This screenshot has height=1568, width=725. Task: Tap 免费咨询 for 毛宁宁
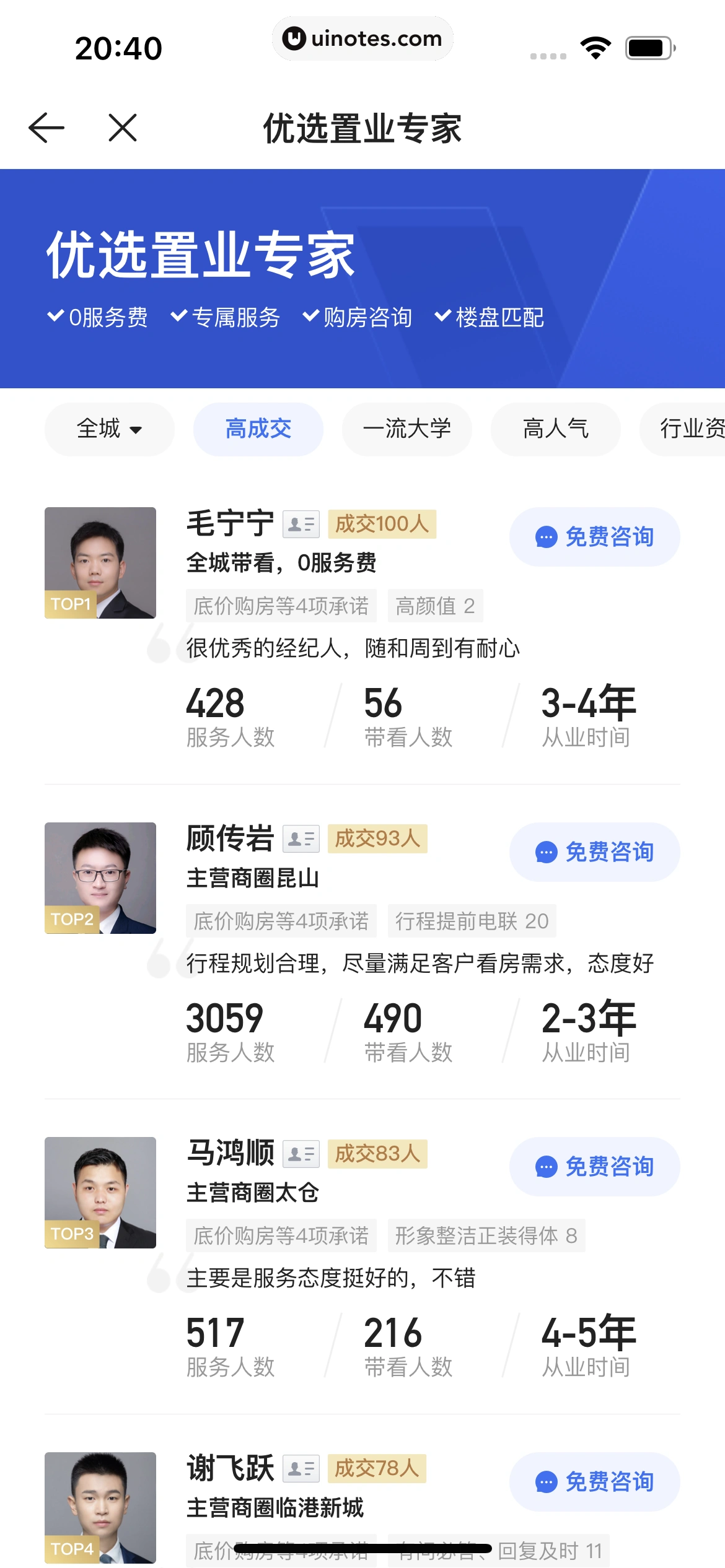pos(594,537)
